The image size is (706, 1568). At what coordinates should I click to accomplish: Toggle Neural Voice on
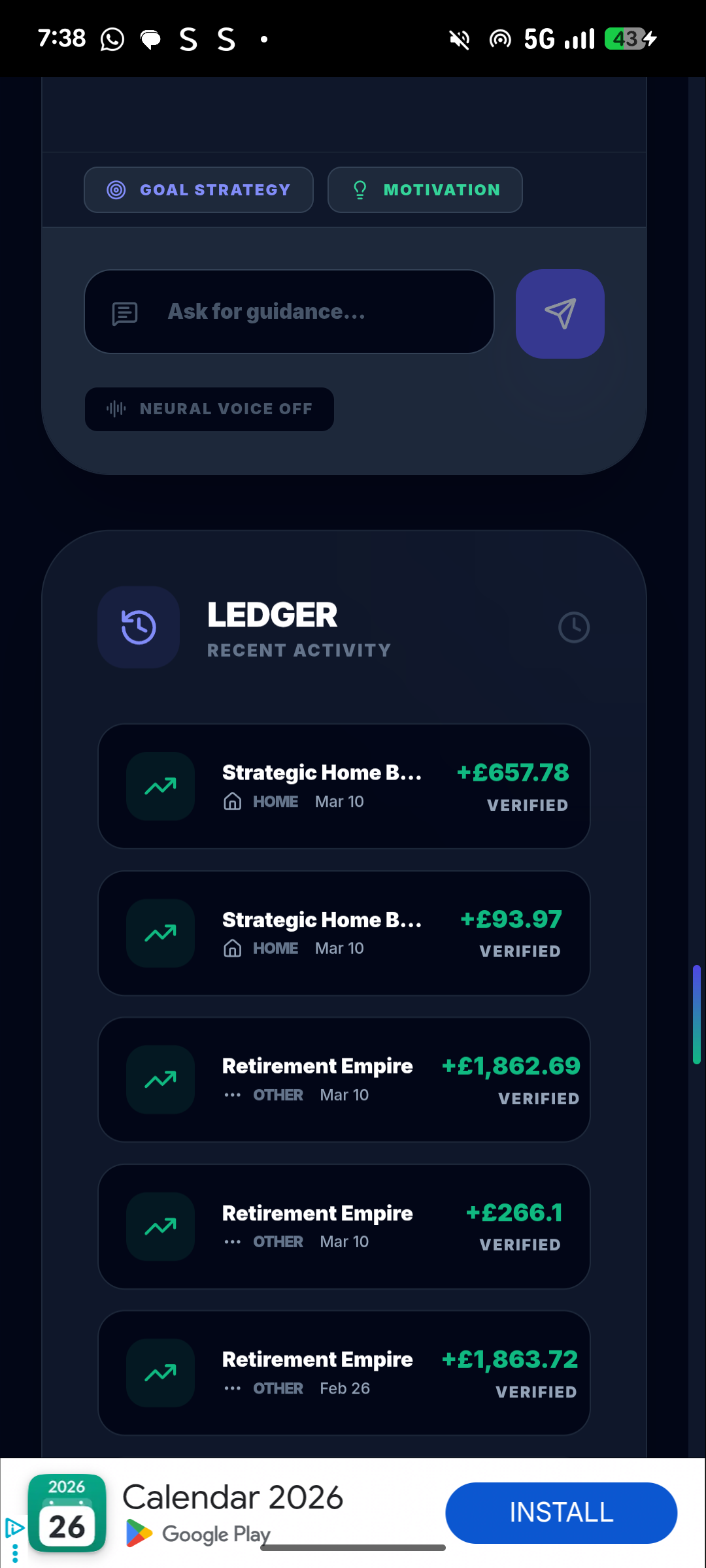tap(209, 409)
